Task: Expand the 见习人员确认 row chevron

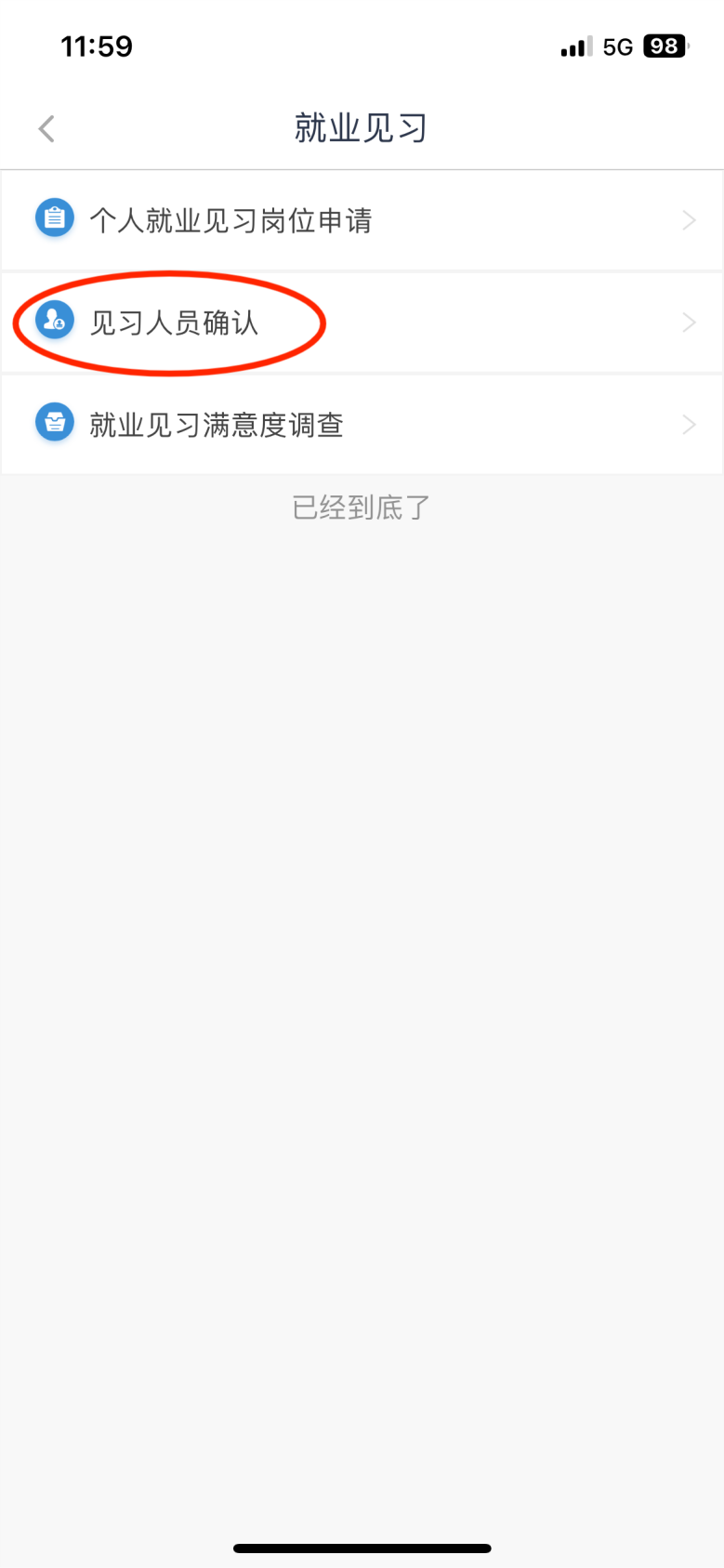Action: pos(689,322)
